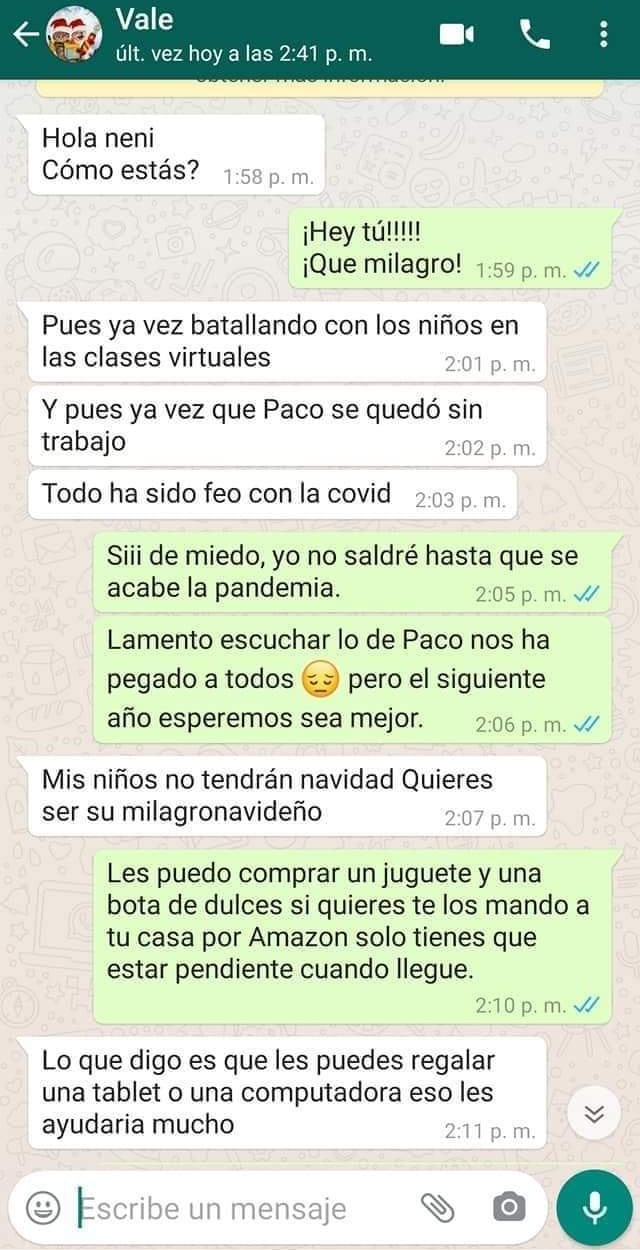Attach a file with the paperclip
The width and height of the screenshot is (640, 1250).
point(437,1209)
